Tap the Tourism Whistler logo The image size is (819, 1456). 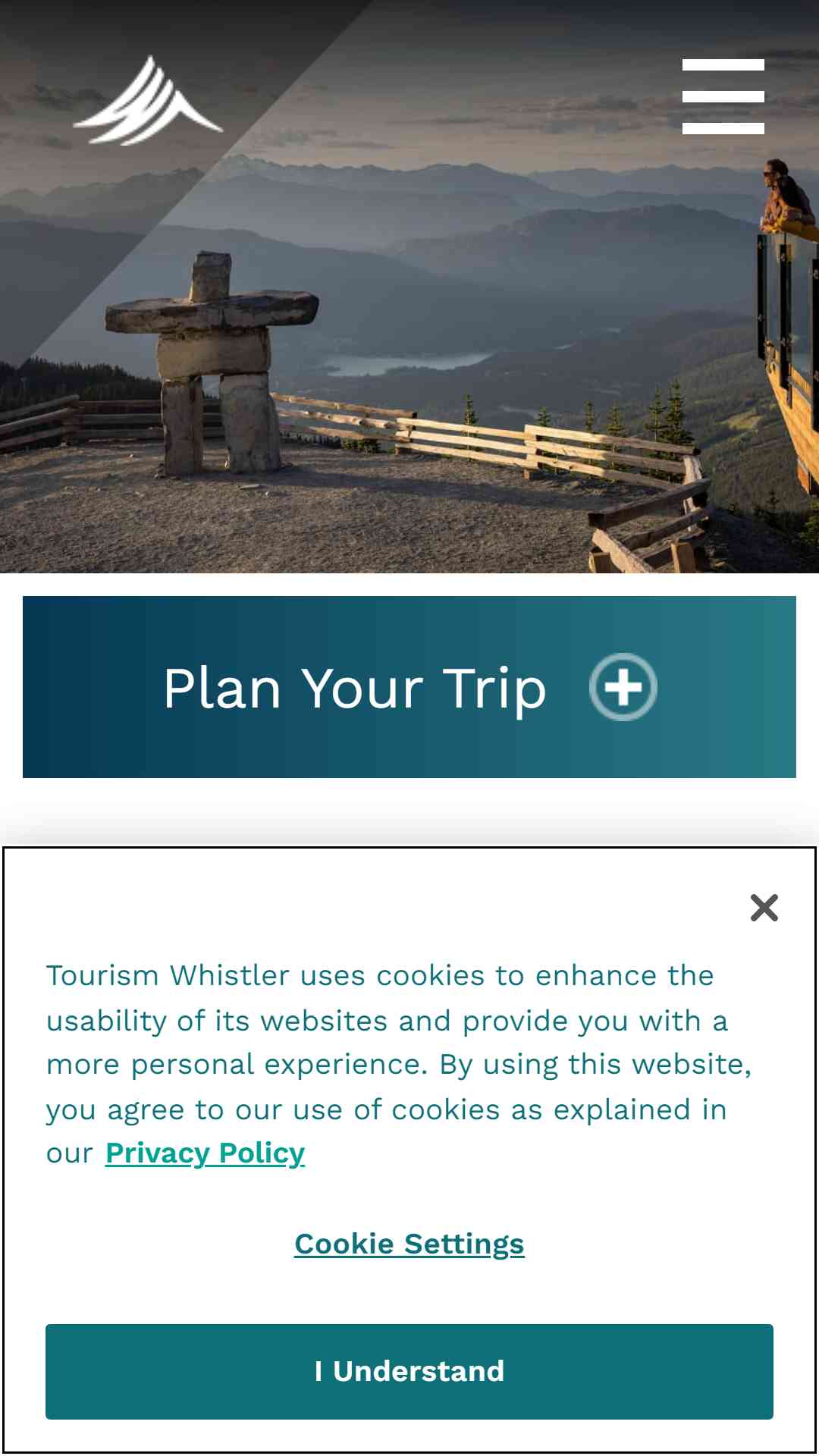(x=148, y=100)
